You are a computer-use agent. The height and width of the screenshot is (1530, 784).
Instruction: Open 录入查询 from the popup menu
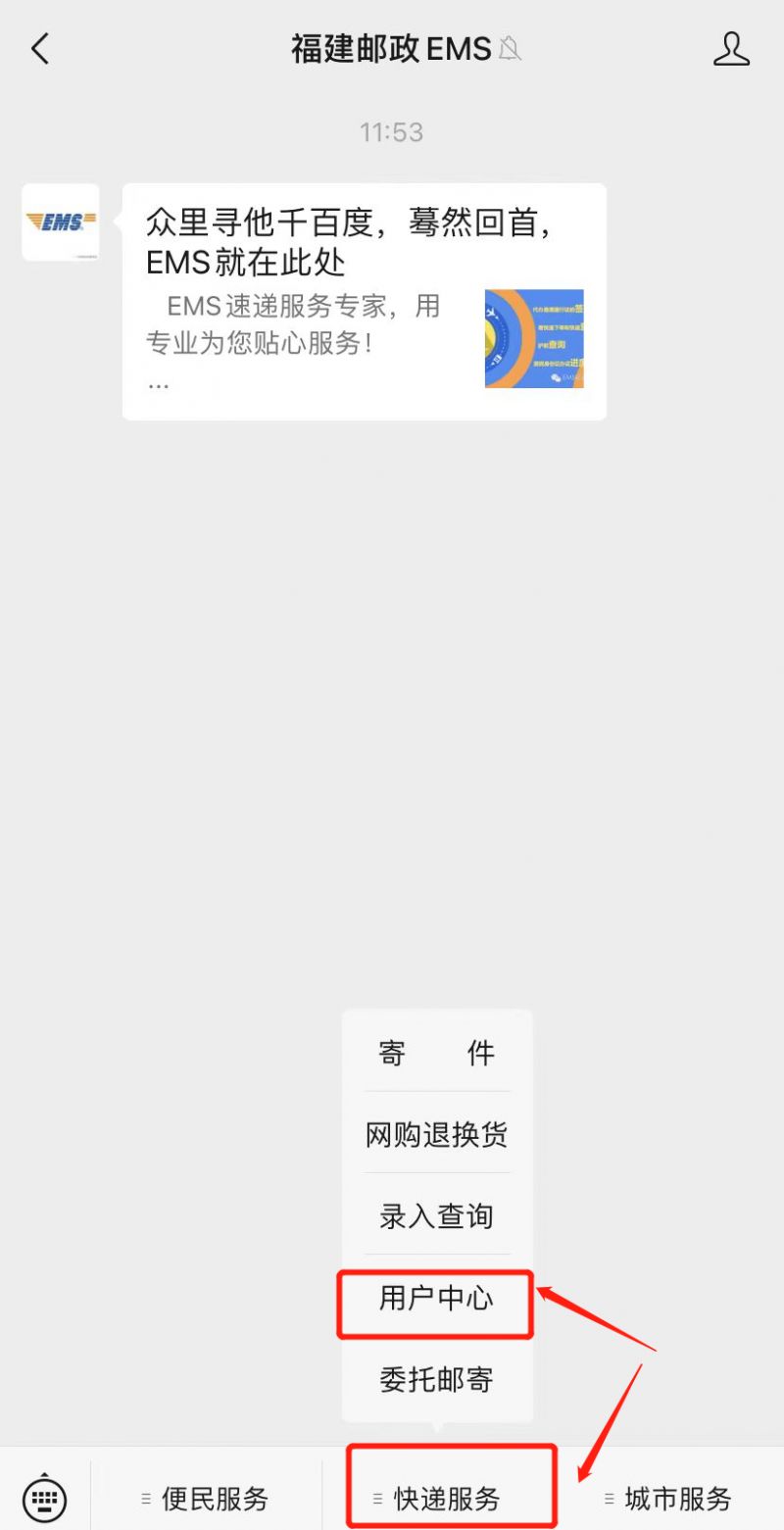pos(437,1216)
